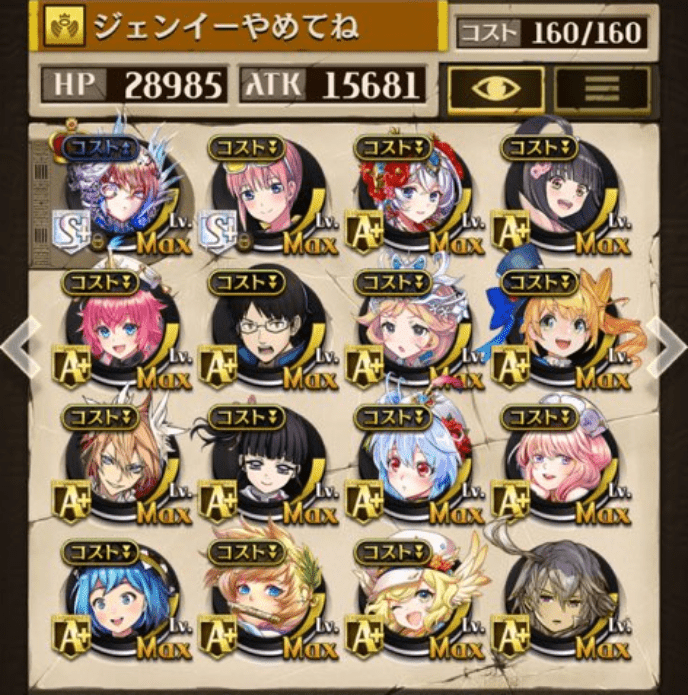Viewport: 688px width, 695px height.
Task: Go to the next party with right arrow
Action: pyautogui.click(x=668, y=347)
